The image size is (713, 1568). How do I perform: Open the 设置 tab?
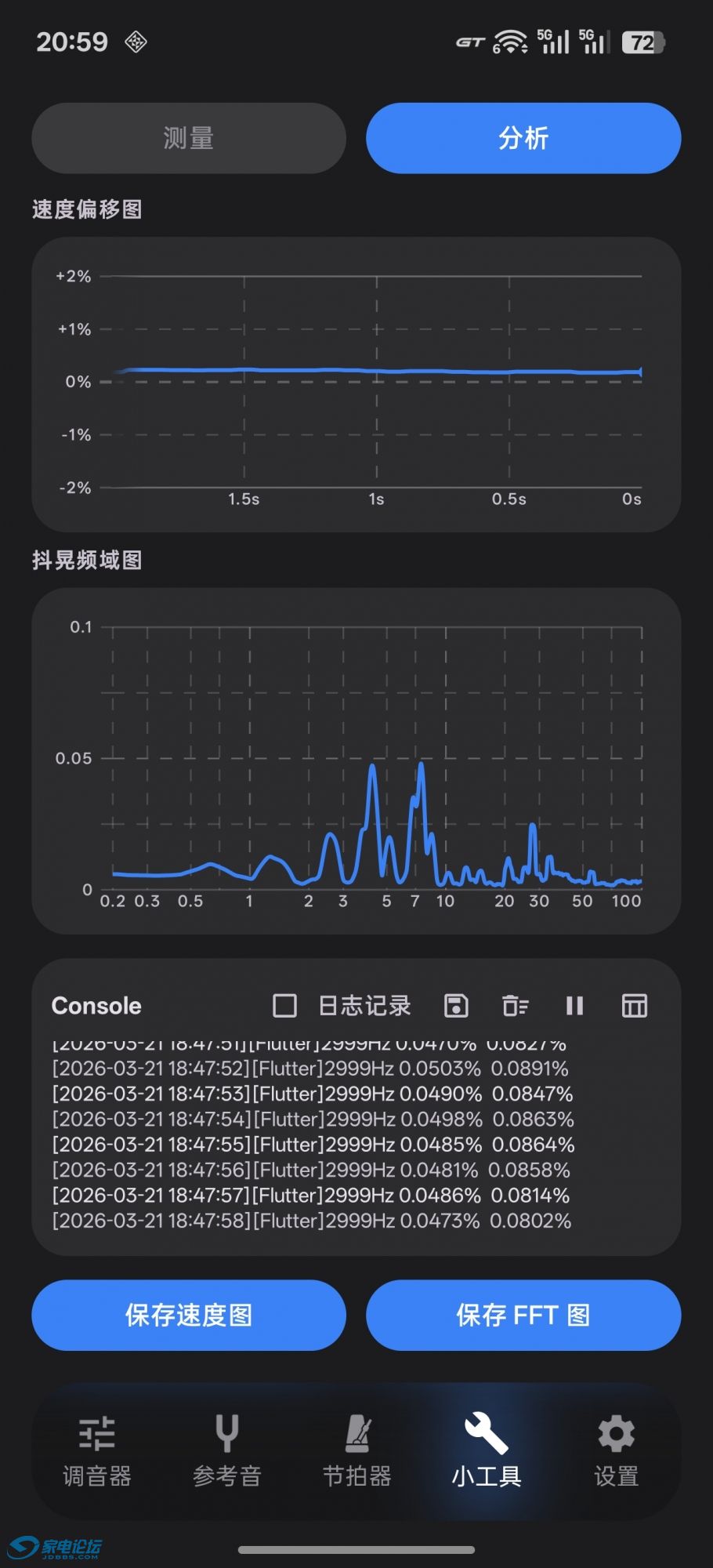(x=617, y=1451)
